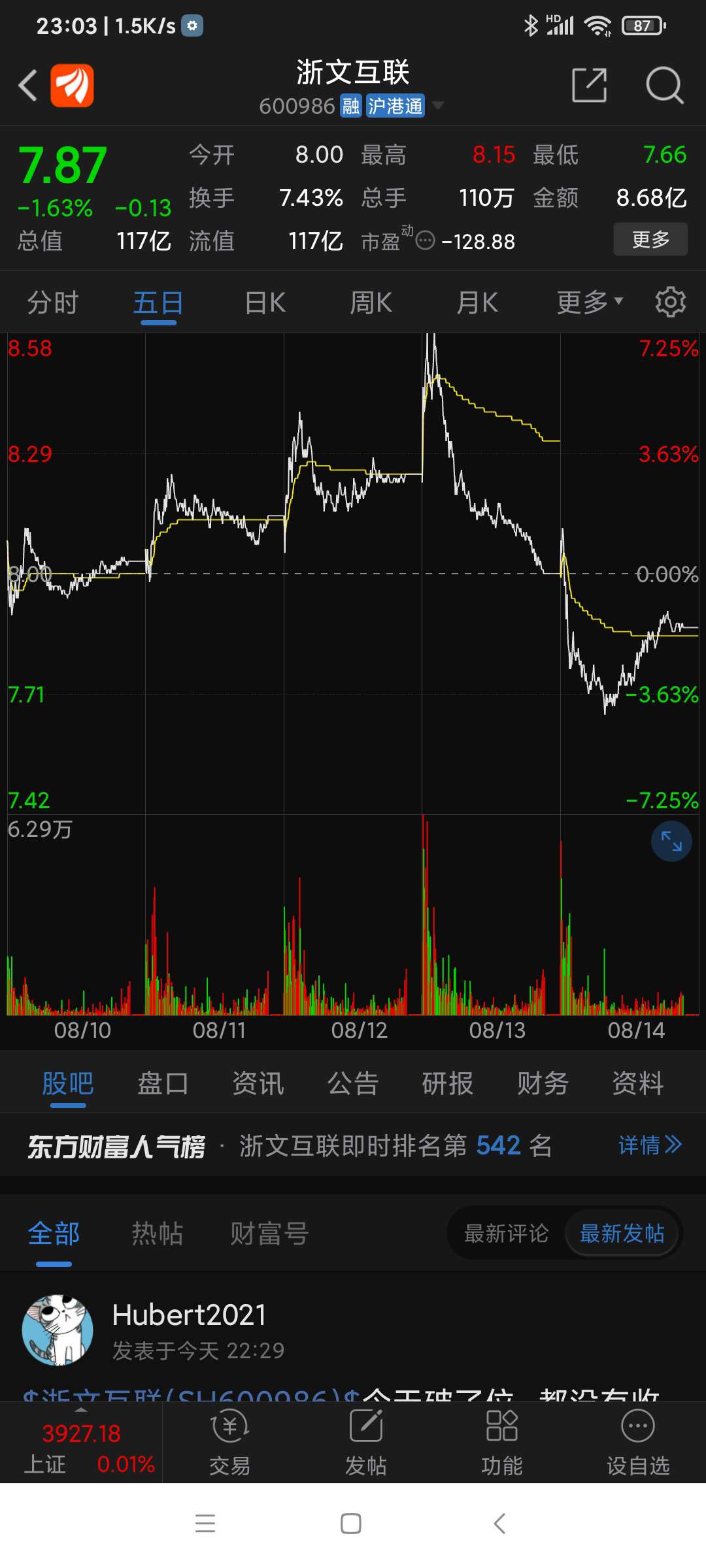Open the 公告 tab

pos(353,1083)
